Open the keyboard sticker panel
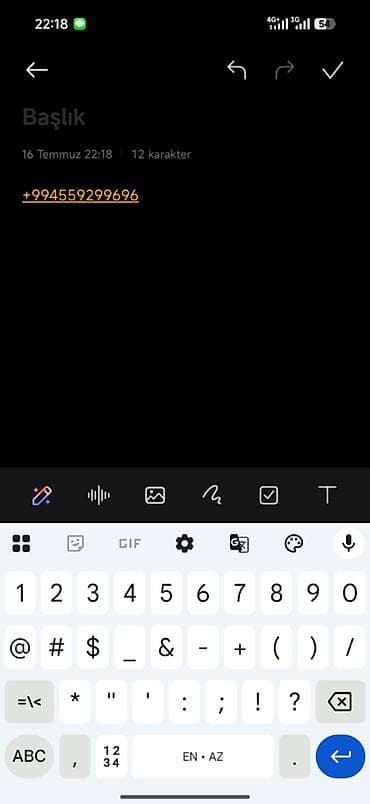370x804 pixels. [x=76, y=543]
